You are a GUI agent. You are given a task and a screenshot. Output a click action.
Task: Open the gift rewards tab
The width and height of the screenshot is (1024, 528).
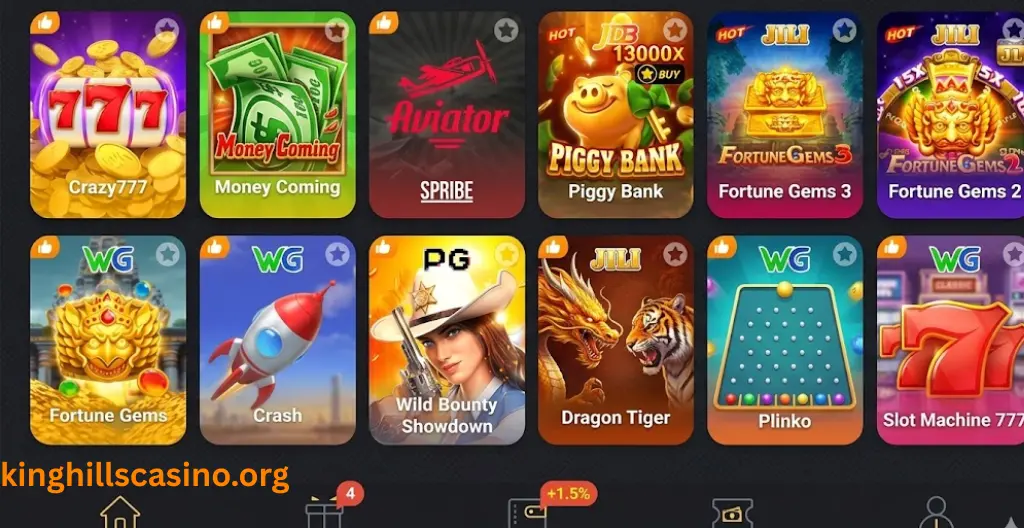(x=324, y=512)
